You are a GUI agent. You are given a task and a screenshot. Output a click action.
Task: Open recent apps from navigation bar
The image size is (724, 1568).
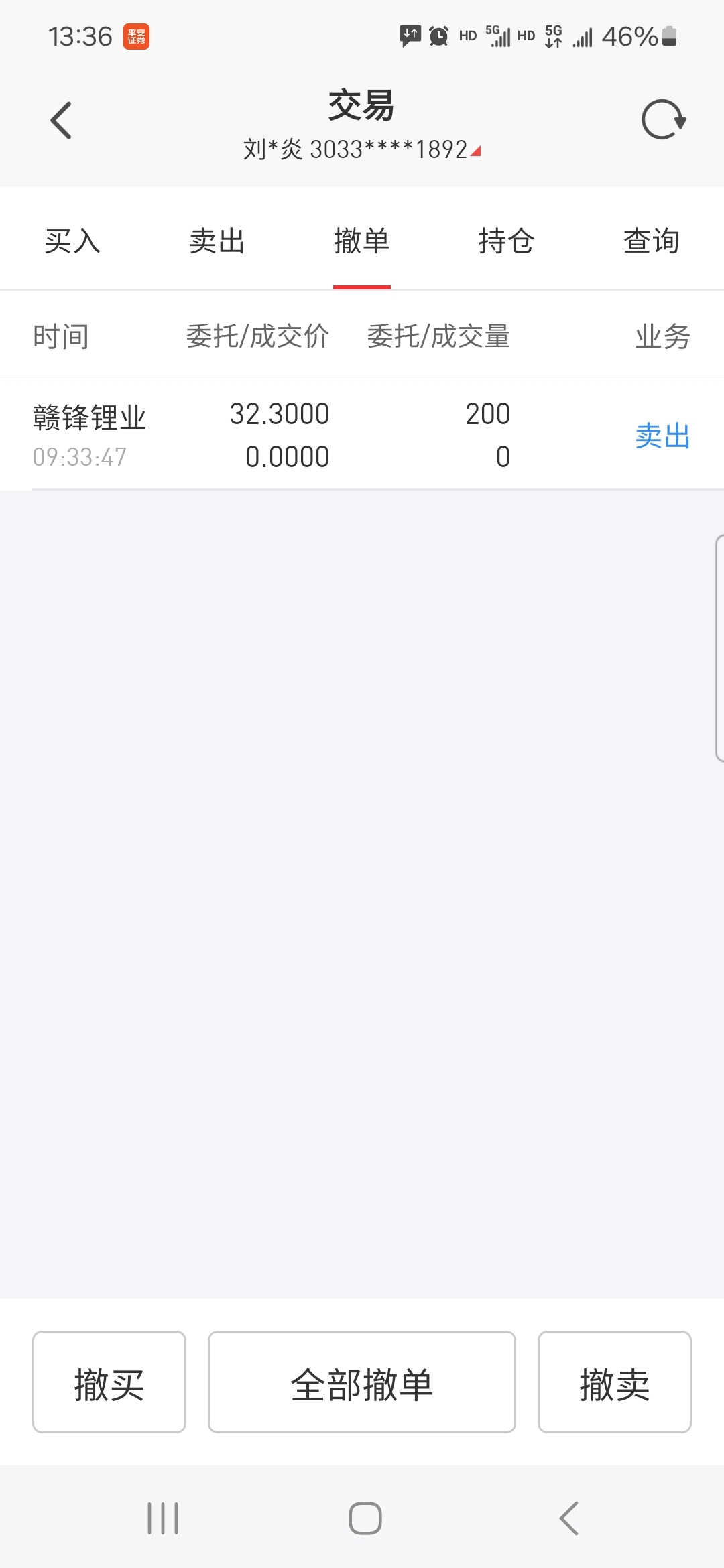click(163, 1518)
